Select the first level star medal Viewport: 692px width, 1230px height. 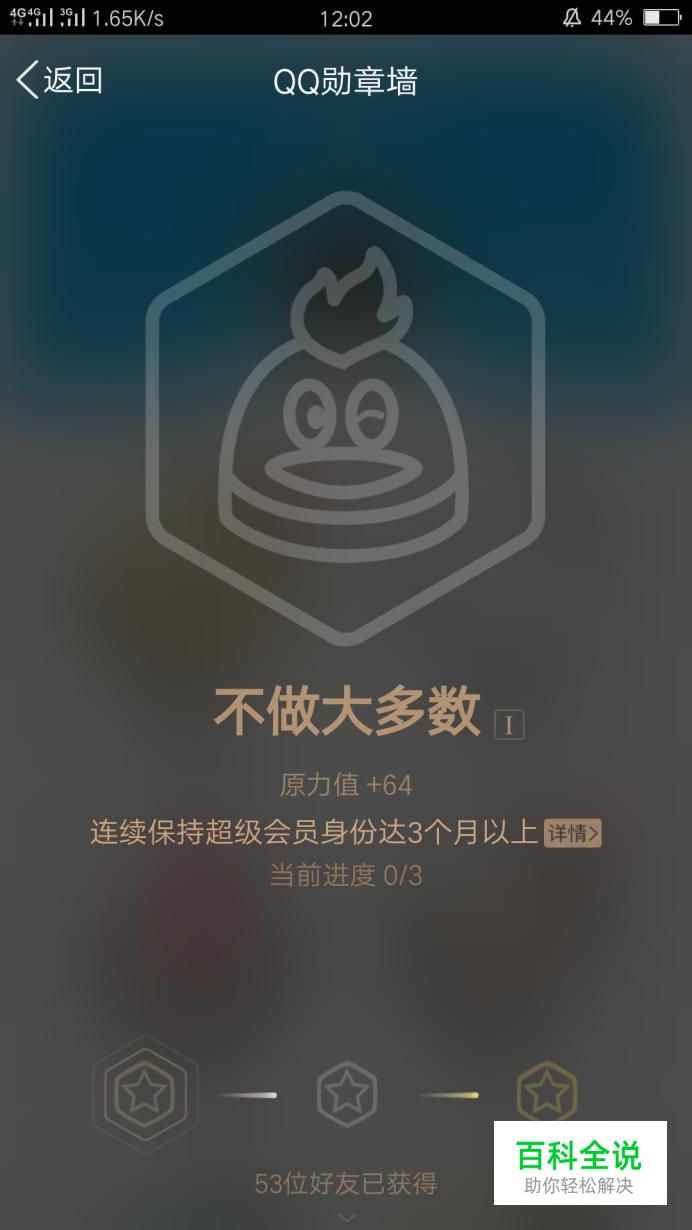(145, 1095)
